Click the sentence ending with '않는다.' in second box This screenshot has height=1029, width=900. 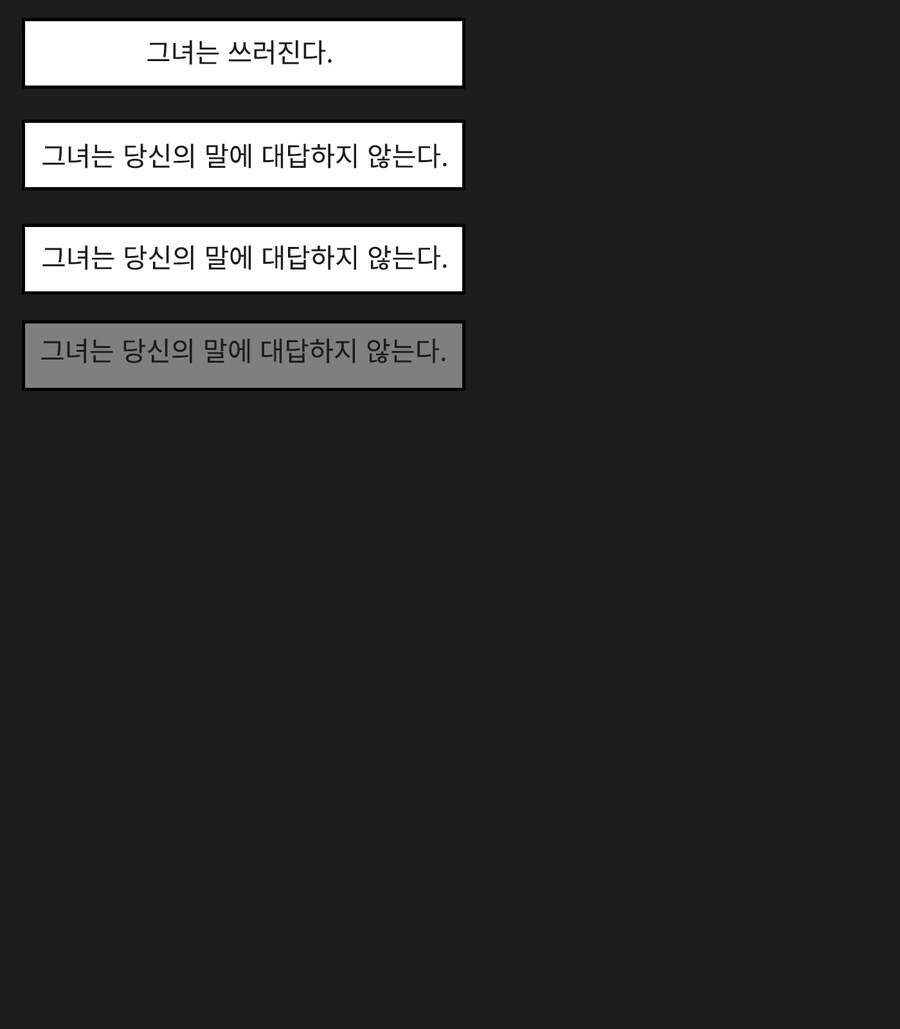[243, 155]
